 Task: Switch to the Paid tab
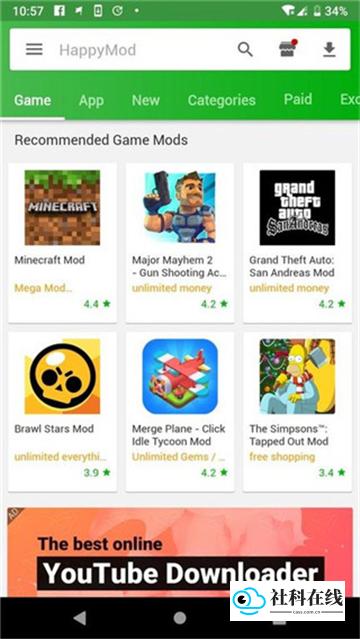(298, 99)
